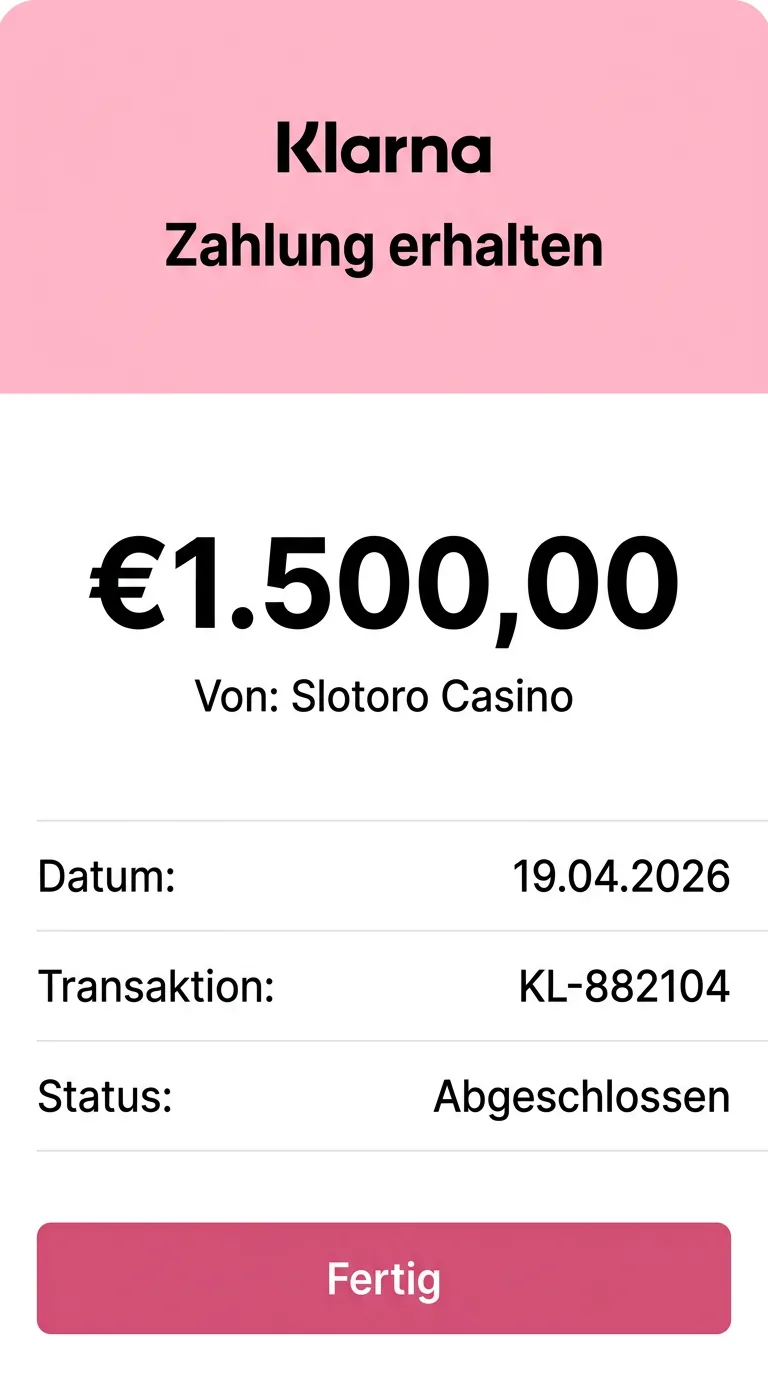
Task: Click the Datum row of the details list
Action: (x=384, y=877)
